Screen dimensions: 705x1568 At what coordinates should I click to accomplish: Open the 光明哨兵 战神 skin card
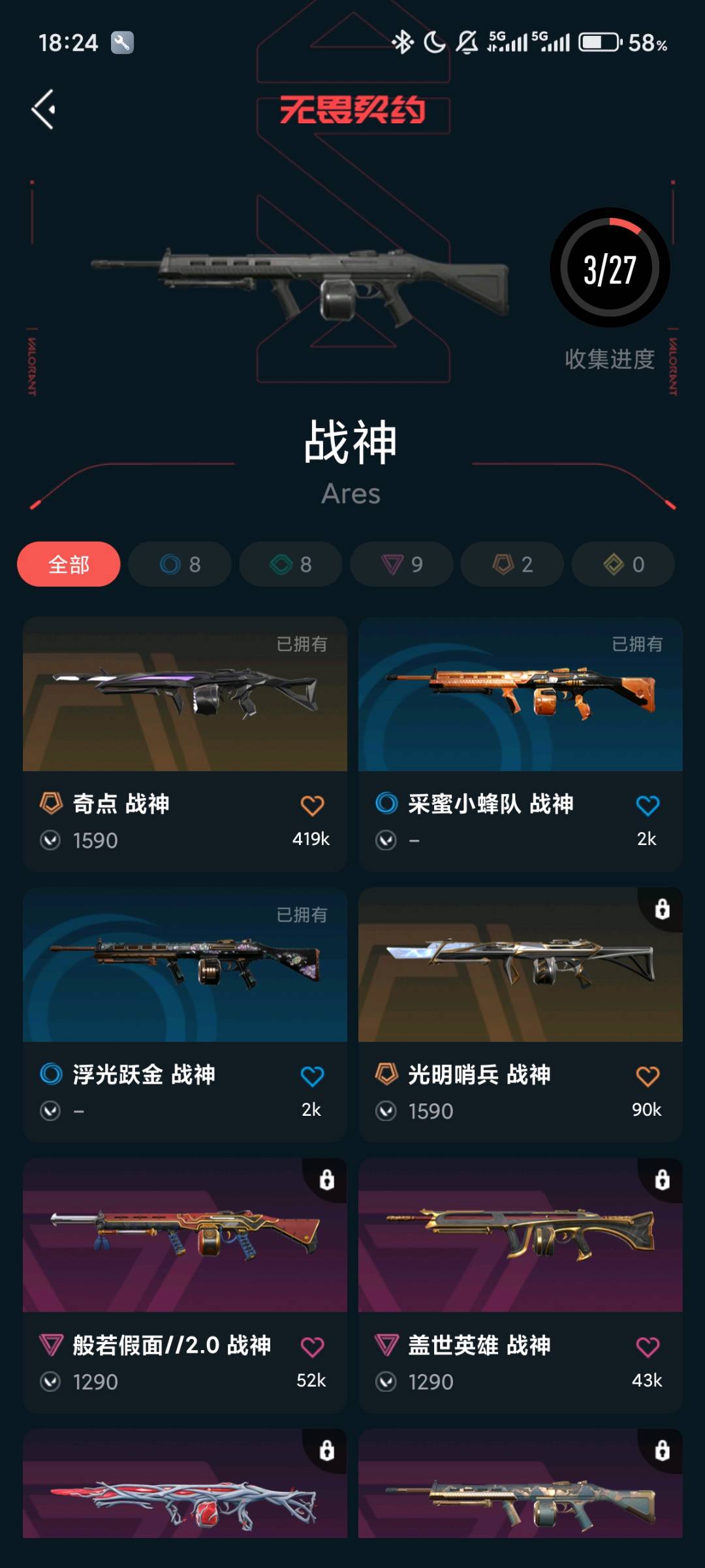pos(520,966)
